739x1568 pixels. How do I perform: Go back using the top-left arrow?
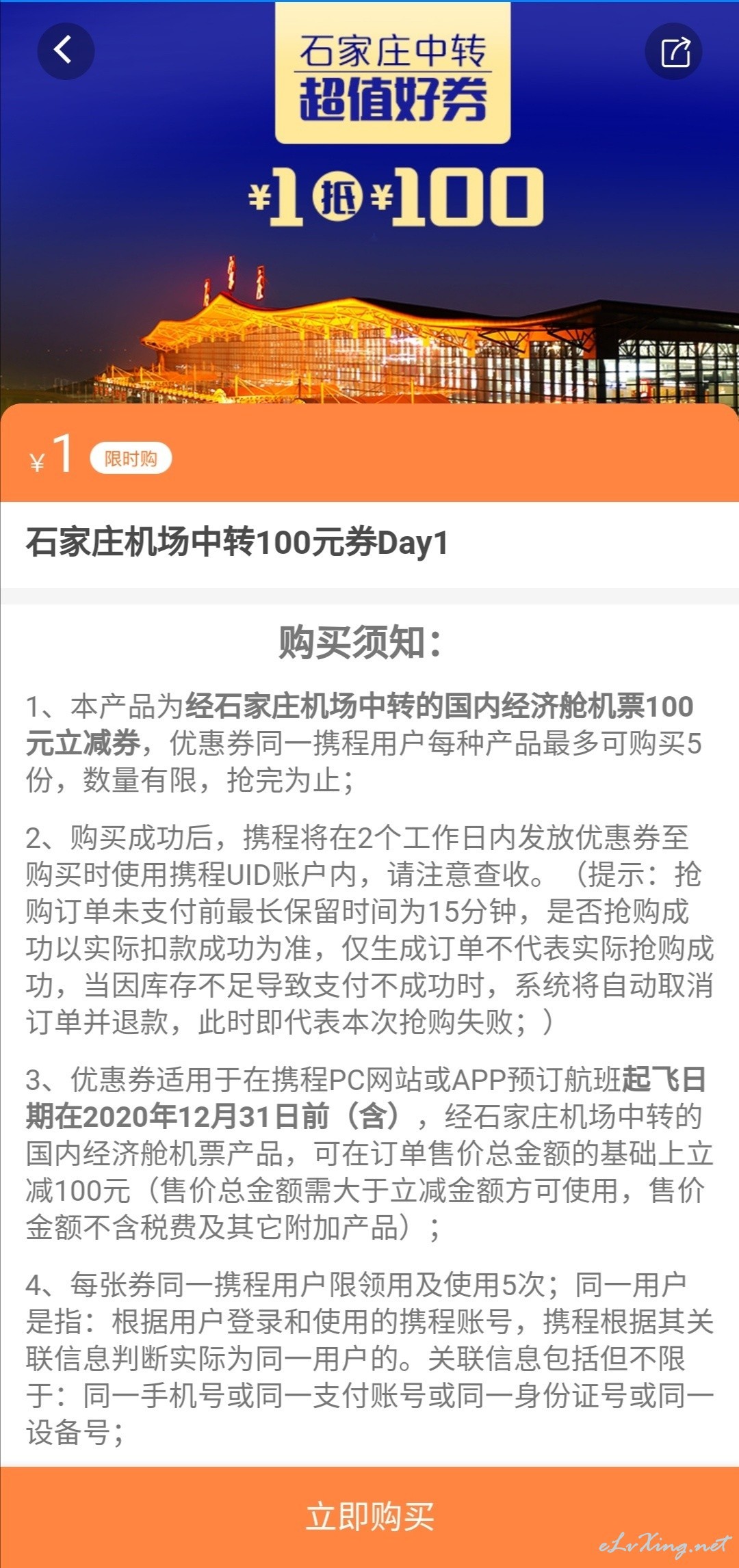65,51
